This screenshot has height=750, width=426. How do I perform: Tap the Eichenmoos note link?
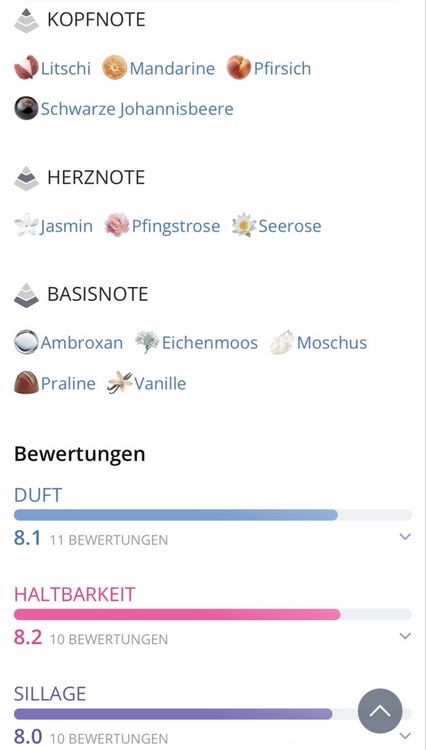tap(197, 342)
